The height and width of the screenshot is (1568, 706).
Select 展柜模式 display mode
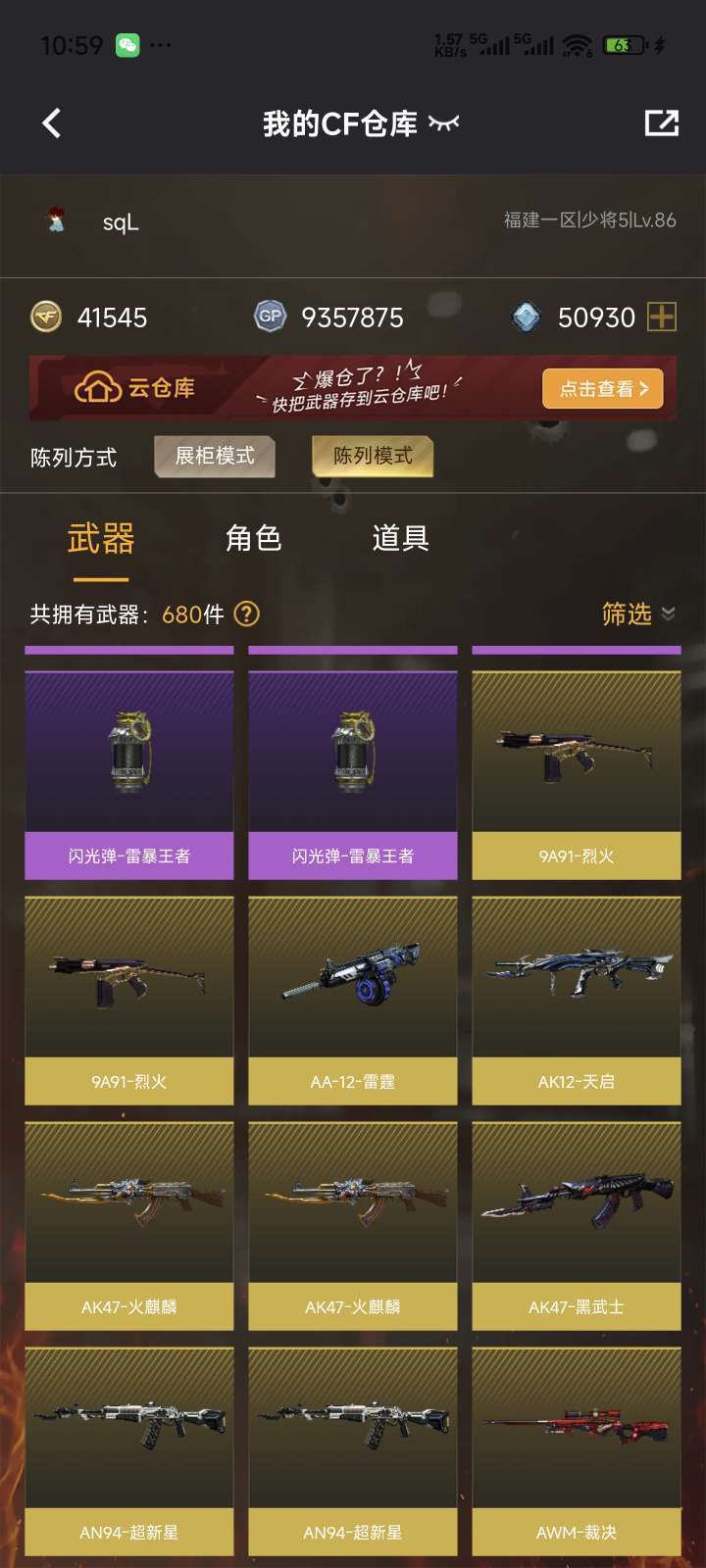215,456
